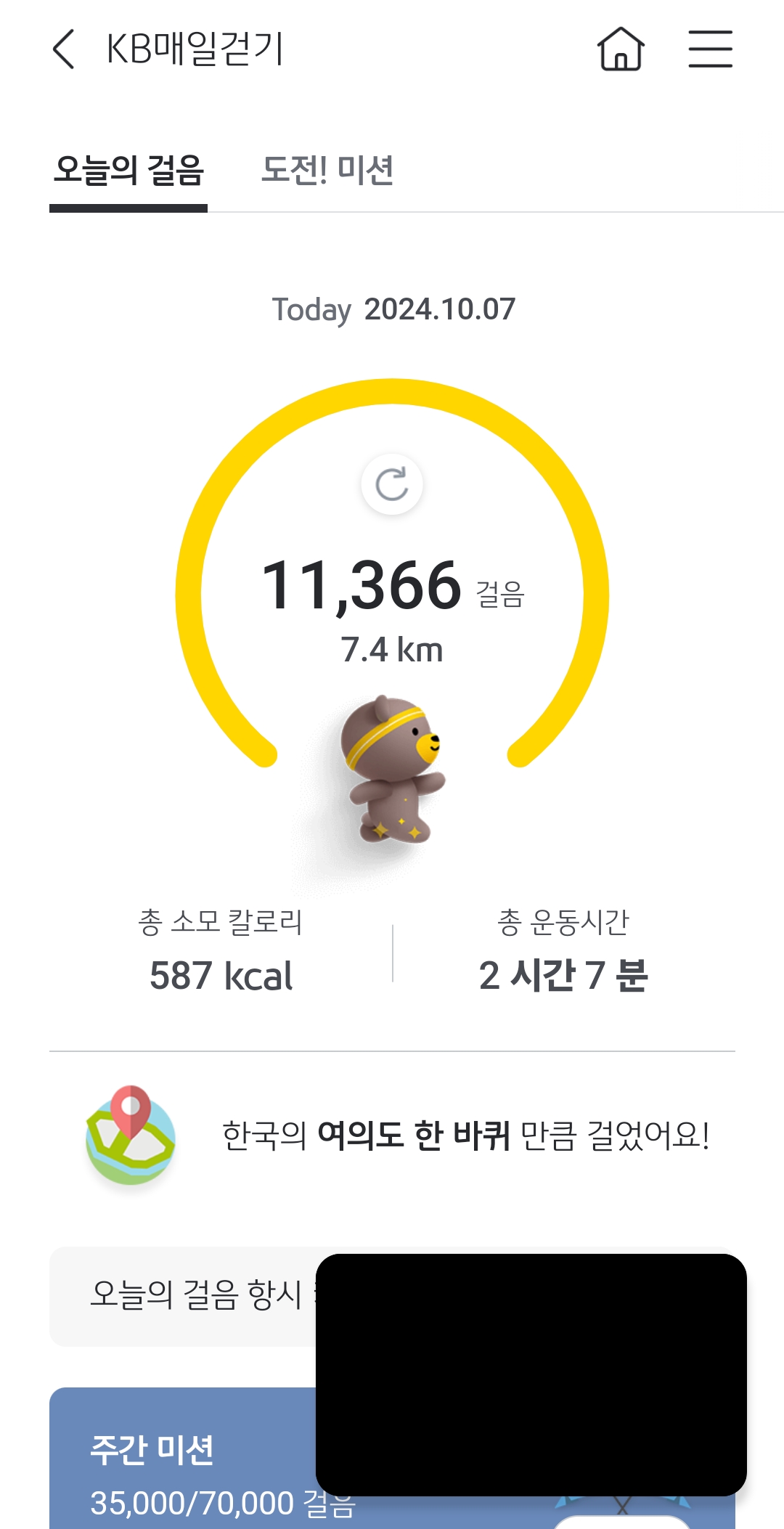Go back from KB매일걷기

64,49
